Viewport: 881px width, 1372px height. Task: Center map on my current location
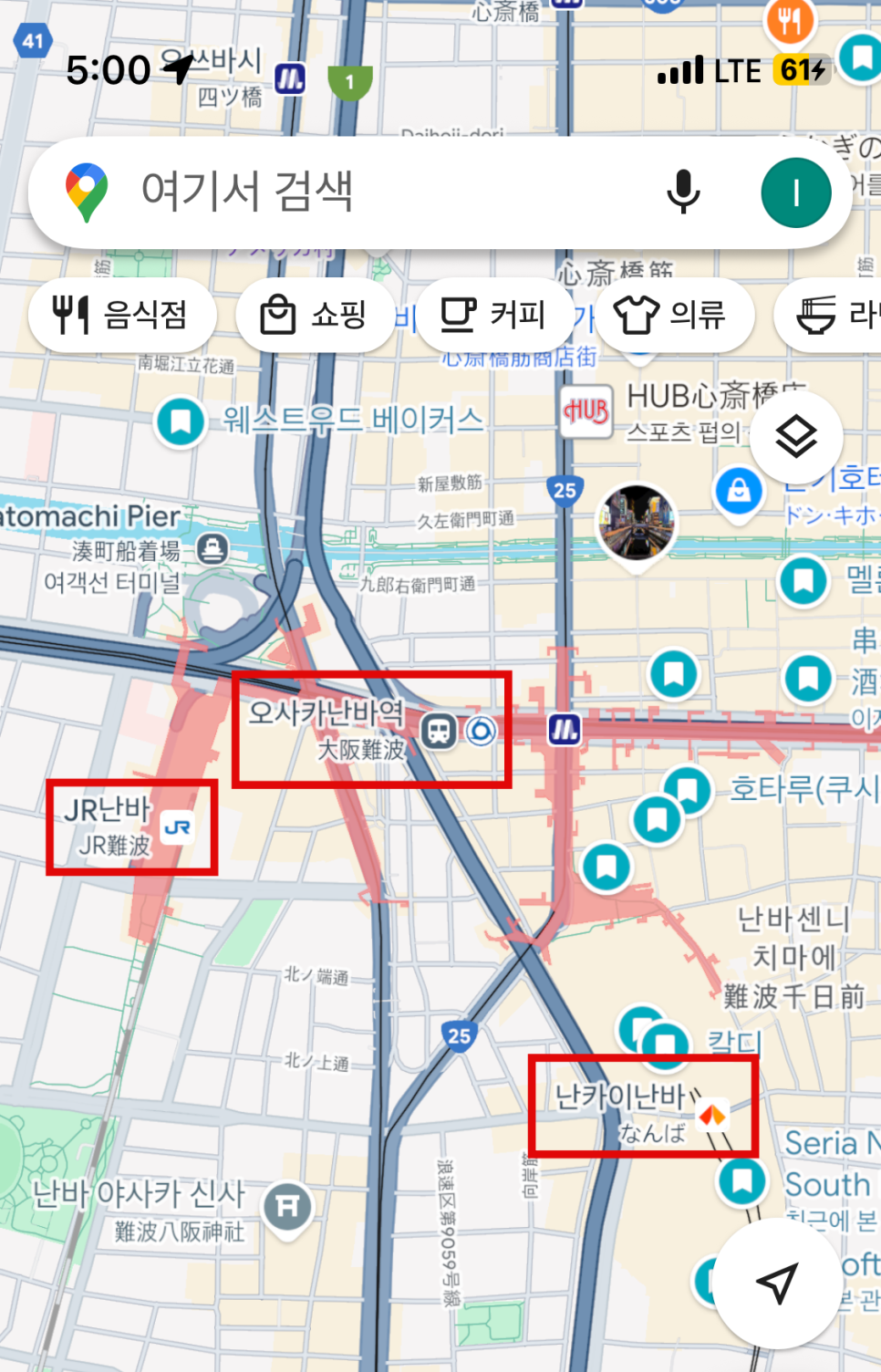pyautogui.click(x=777, y=1283)
